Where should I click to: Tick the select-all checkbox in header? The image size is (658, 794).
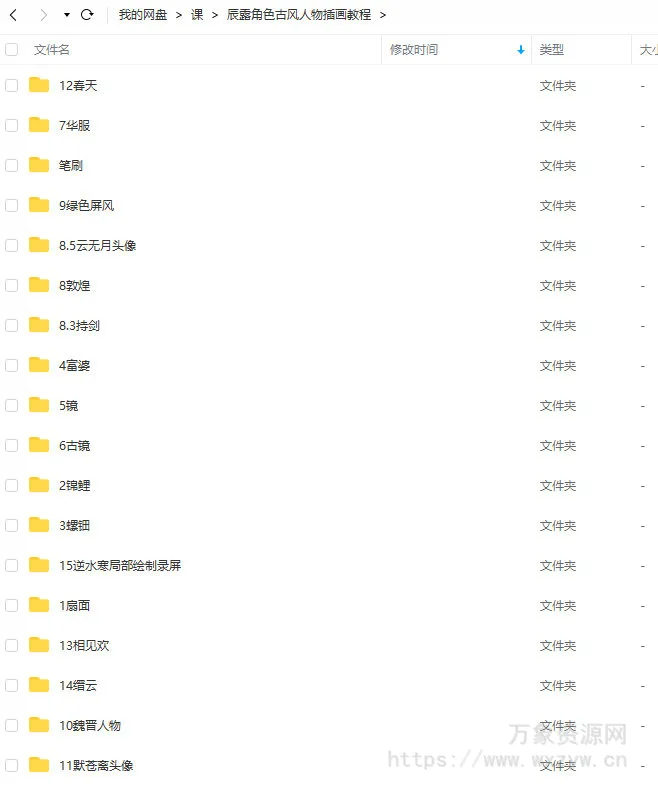point(12,50)
